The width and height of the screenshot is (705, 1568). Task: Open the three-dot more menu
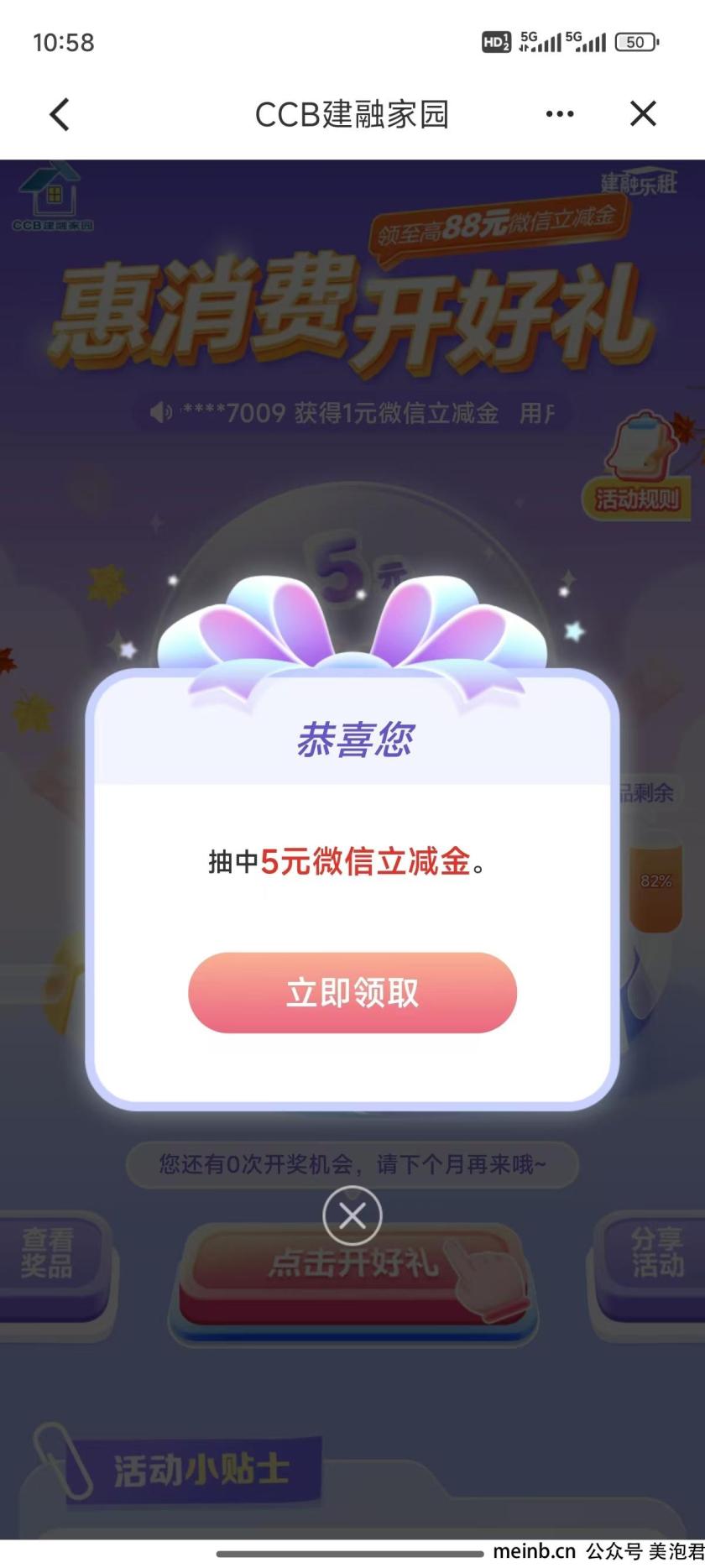click(560, 114)
